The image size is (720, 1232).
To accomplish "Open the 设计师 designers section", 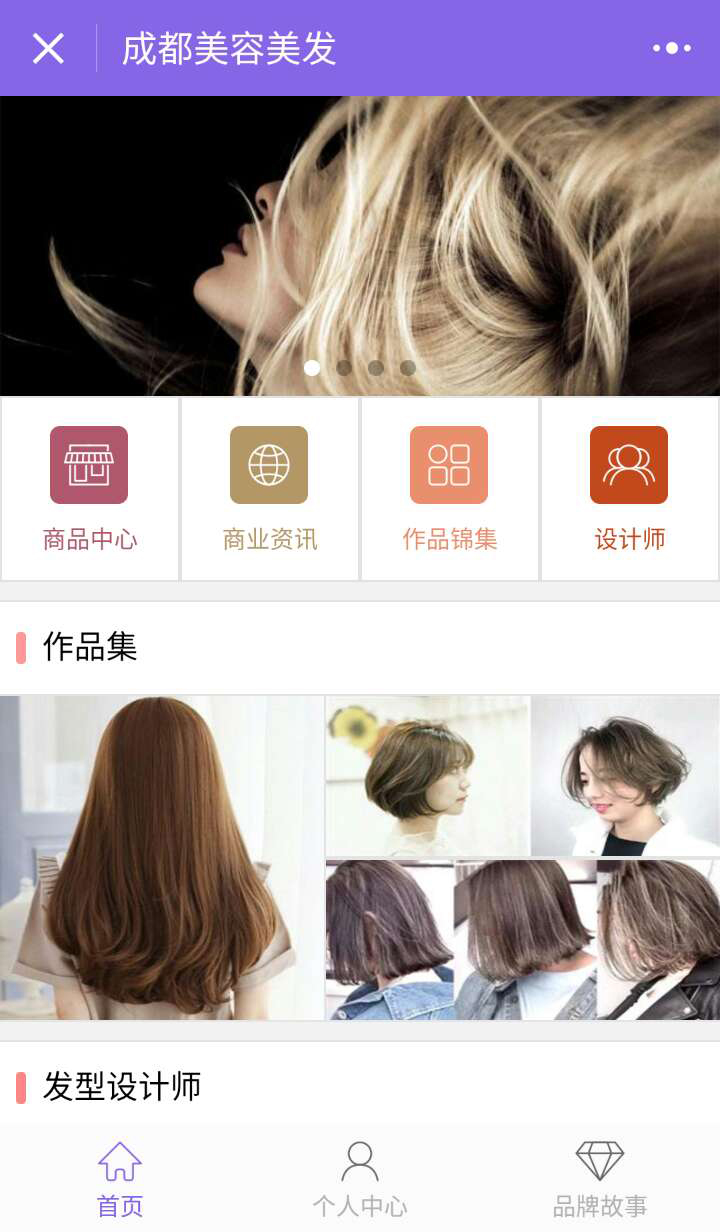I will (629, 489).
